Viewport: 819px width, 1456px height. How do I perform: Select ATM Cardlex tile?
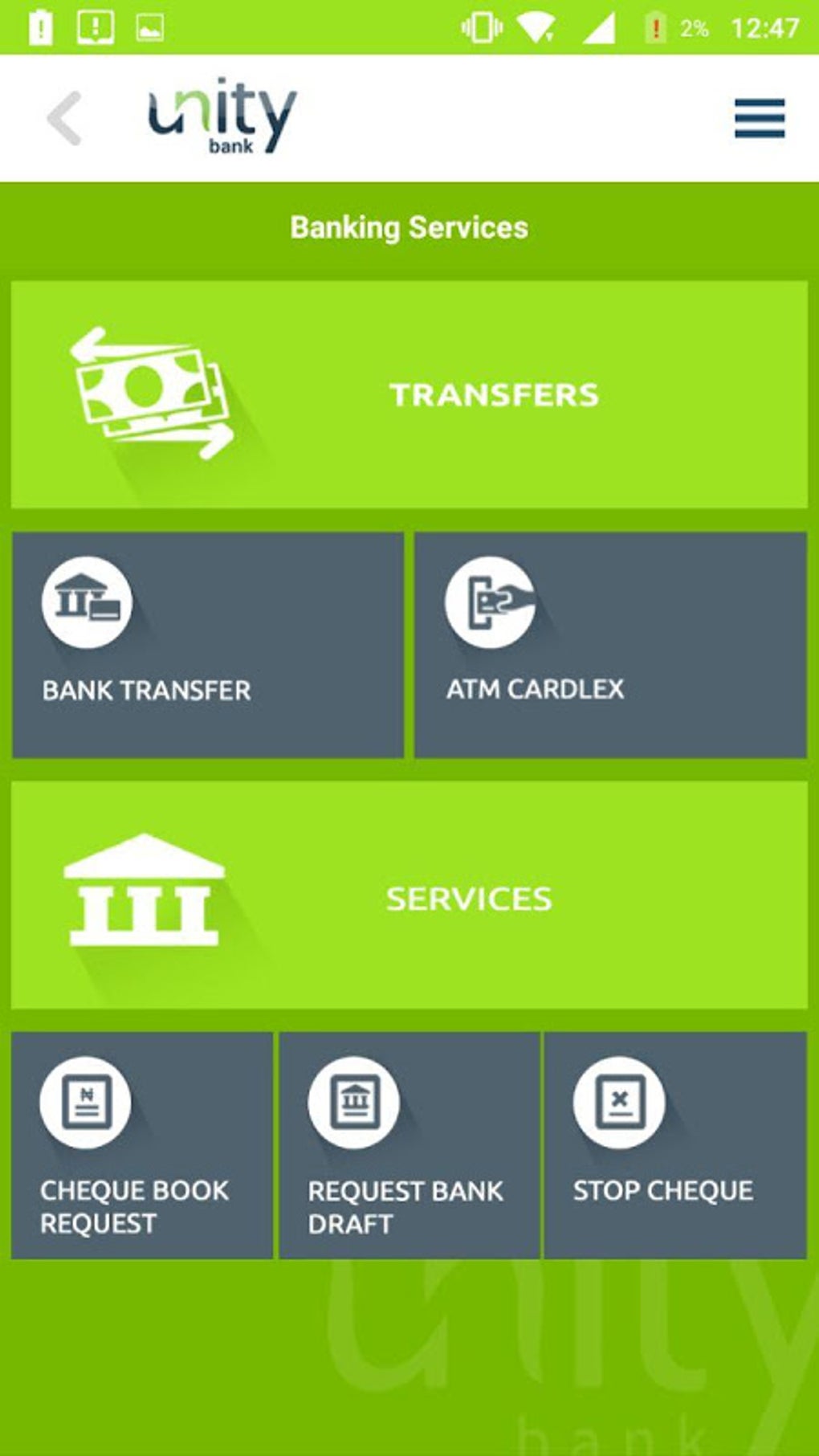point(610,645)
